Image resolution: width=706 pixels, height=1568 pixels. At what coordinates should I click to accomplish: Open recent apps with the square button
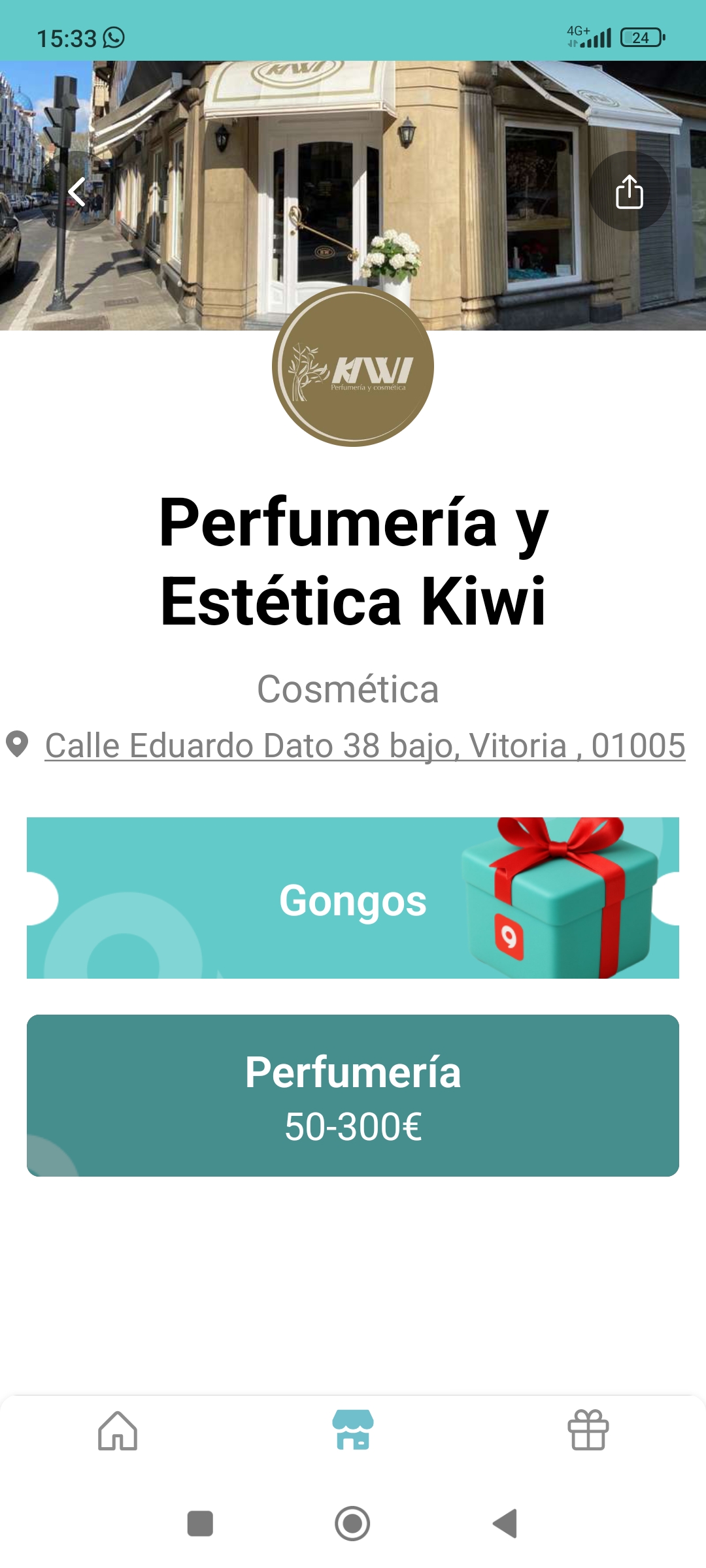click(x=200, y=1524)
